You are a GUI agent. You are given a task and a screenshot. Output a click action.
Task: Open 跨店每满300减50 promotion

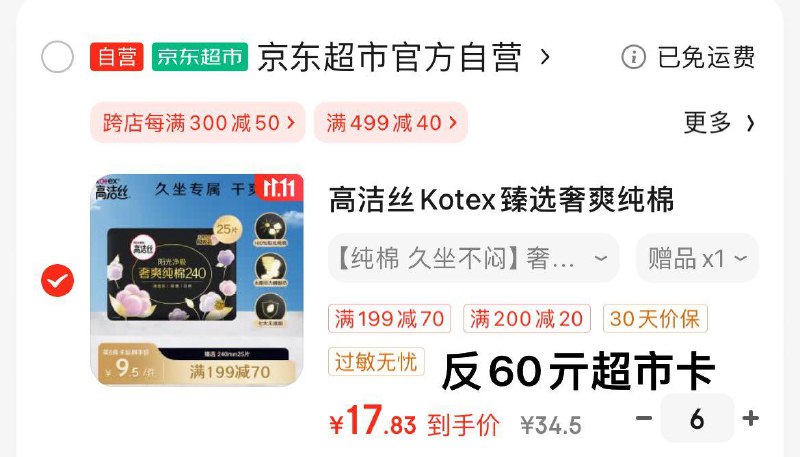tap(198, 123)
